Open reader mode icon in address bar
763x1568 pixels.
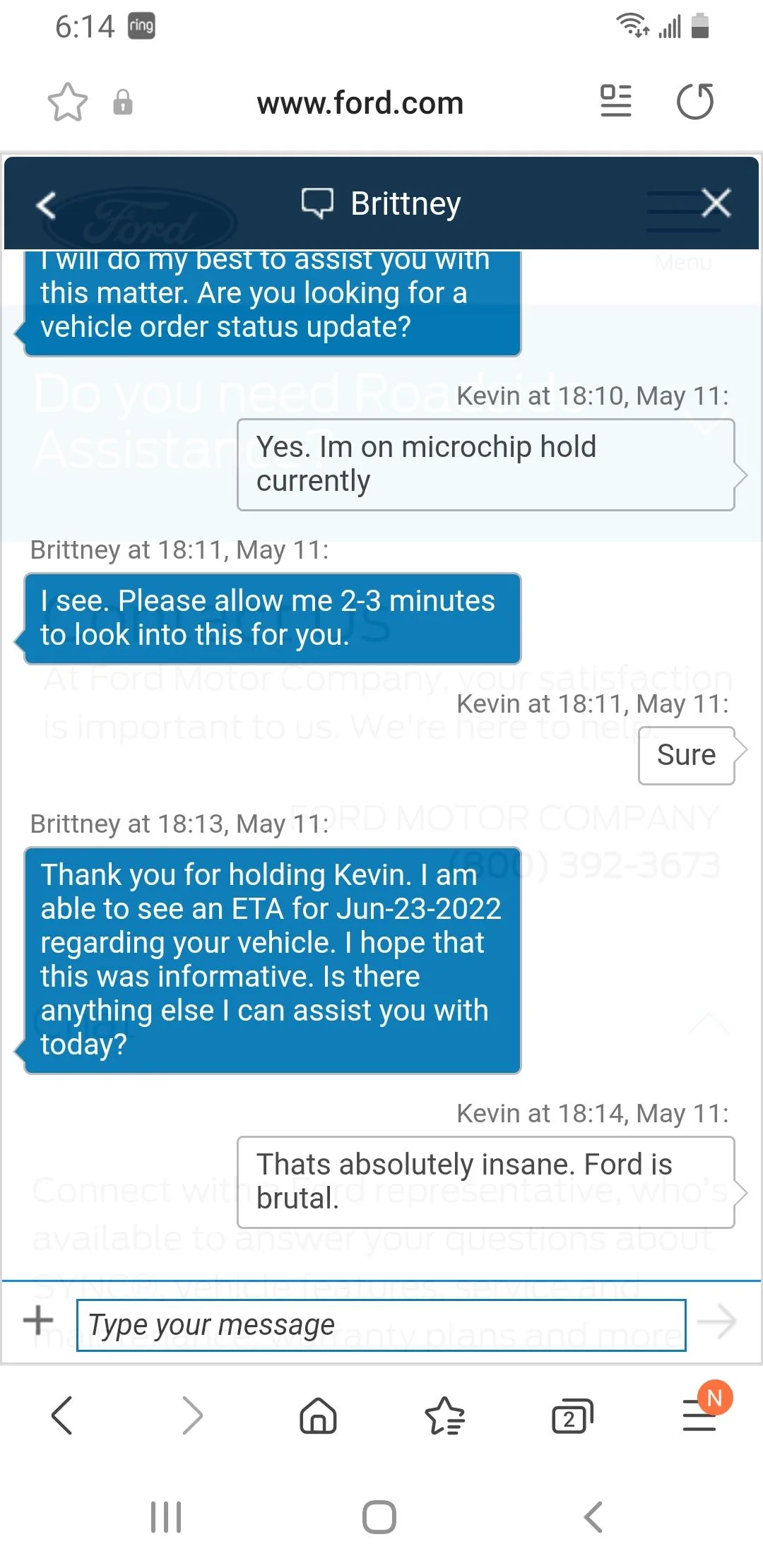(615, 100)
